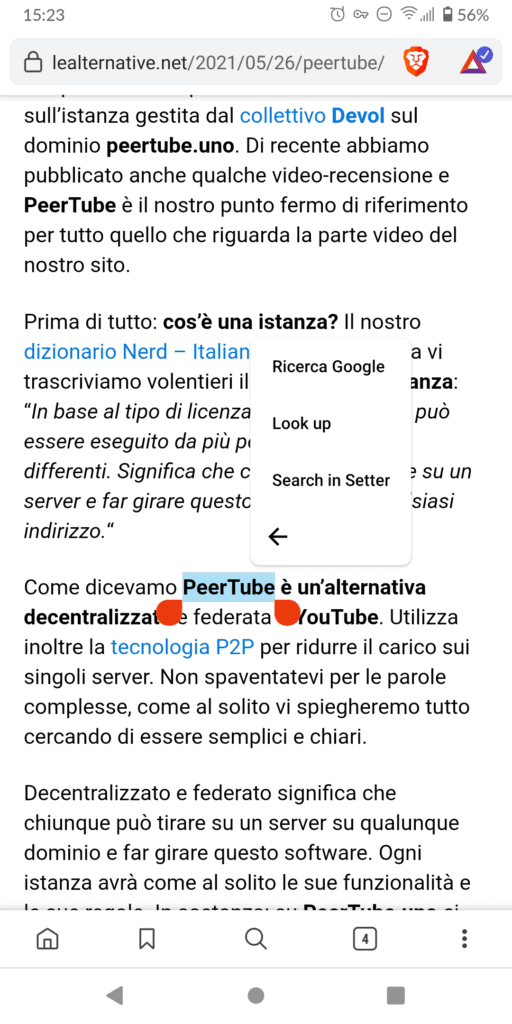Tap the system recent apps button

click(x=396, y=995)
